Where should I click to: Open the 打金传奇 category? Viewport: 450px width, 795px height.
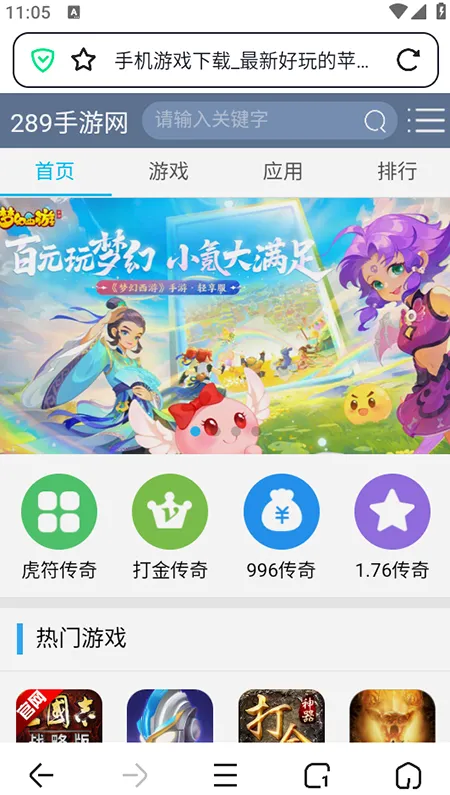pyautogui.click(x=170, y=527)
